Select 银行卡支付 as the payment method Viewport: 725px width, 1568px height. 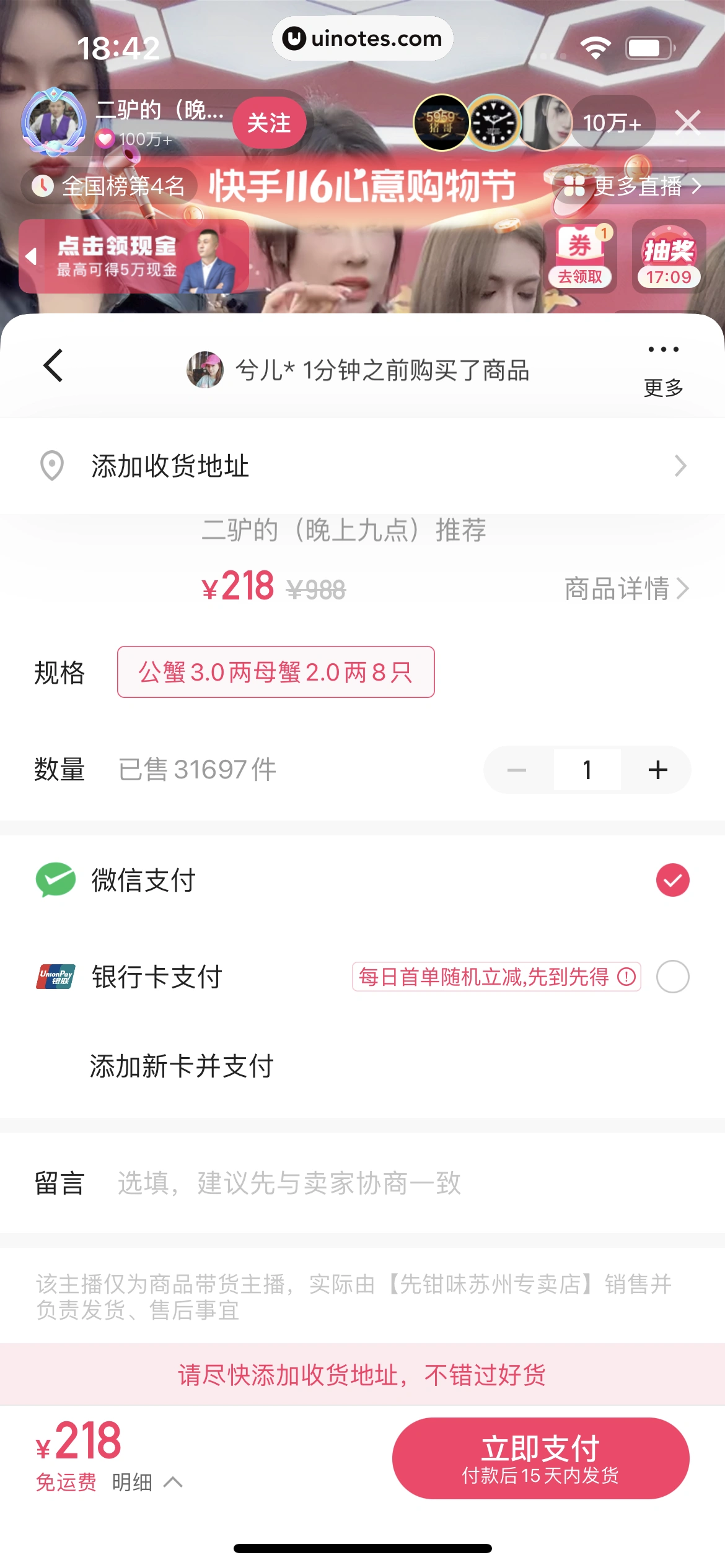tap(672, 977)
